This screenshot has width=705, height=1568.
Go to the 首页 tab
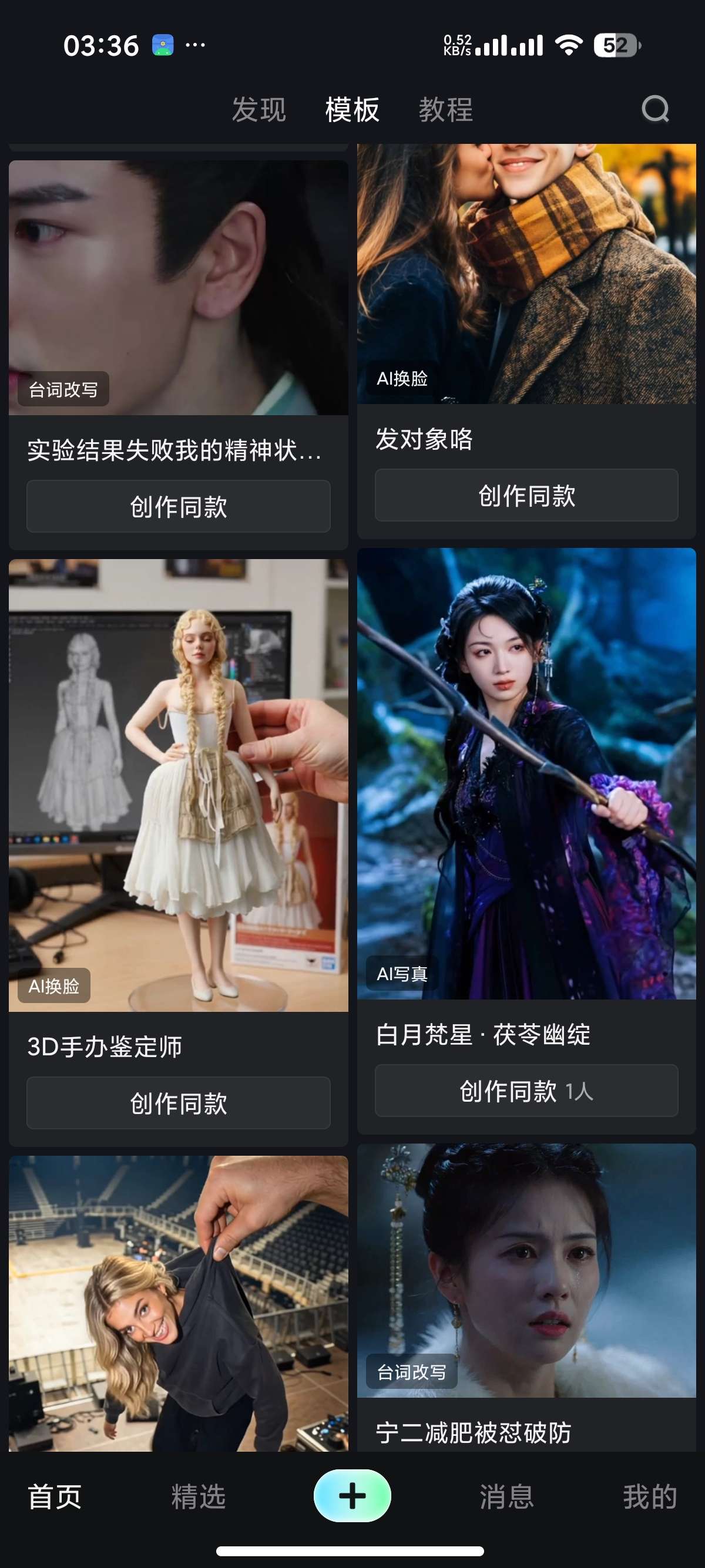click(x=55, y=1497)
